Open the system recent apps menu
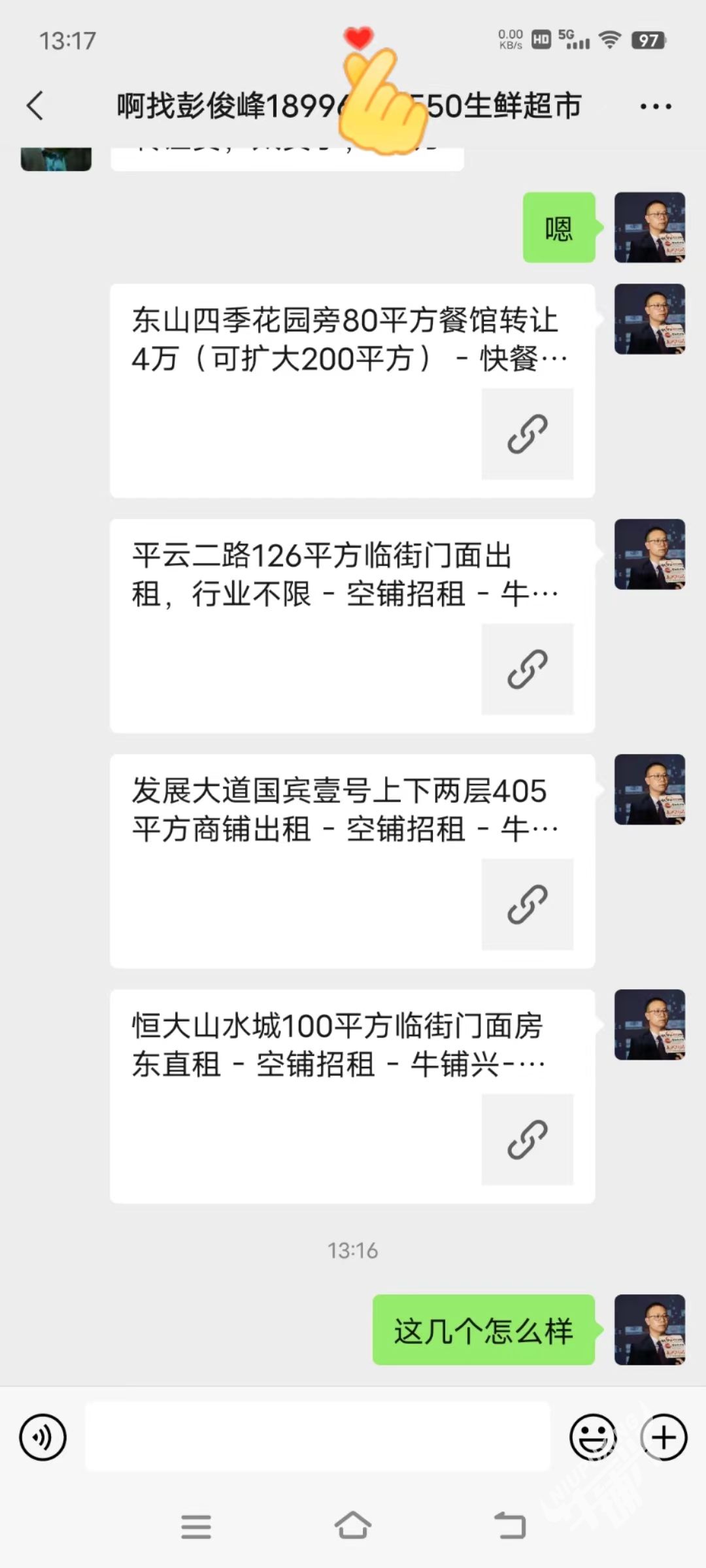Viewport: 706px width, 1568px height. point(196,1527)
